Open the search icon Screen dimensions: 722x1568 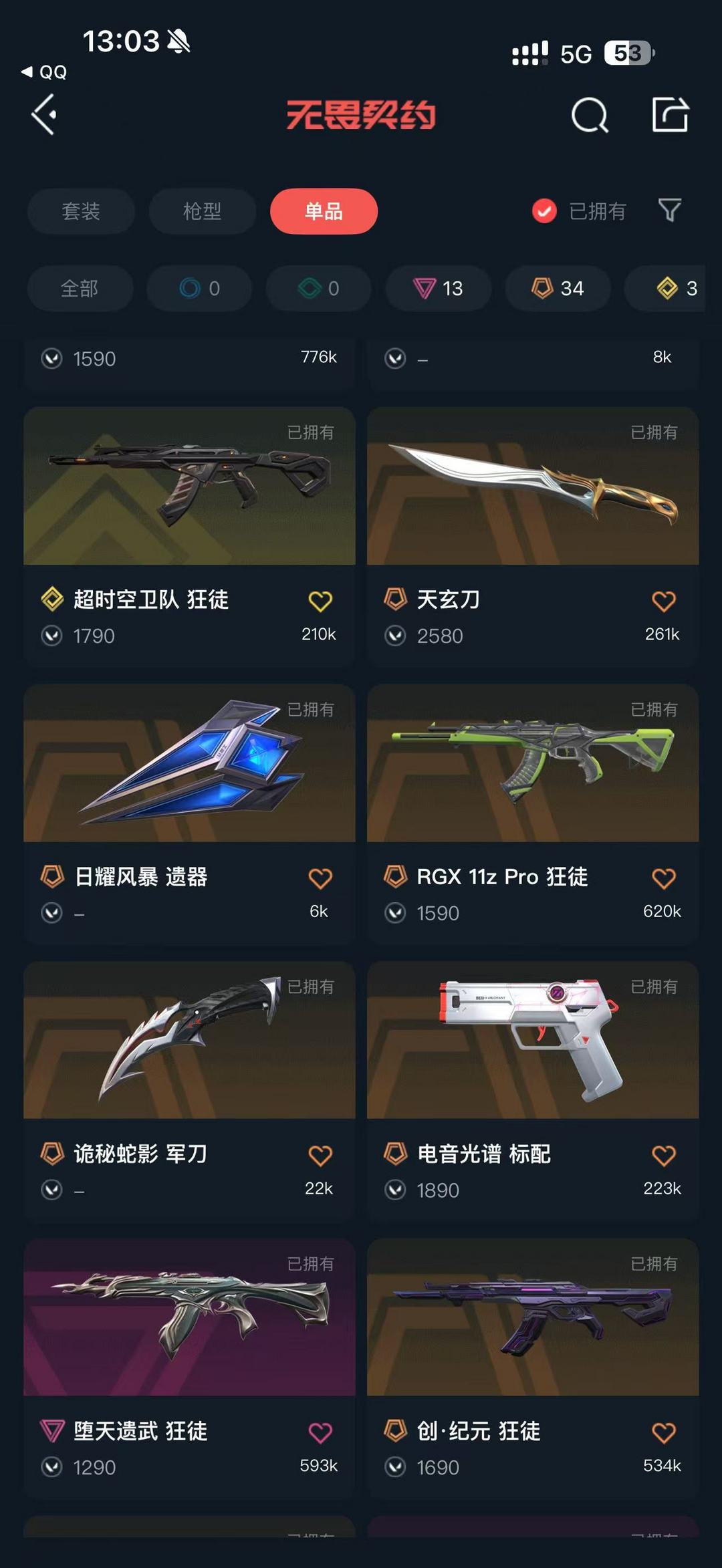click(x=590, y=116)
